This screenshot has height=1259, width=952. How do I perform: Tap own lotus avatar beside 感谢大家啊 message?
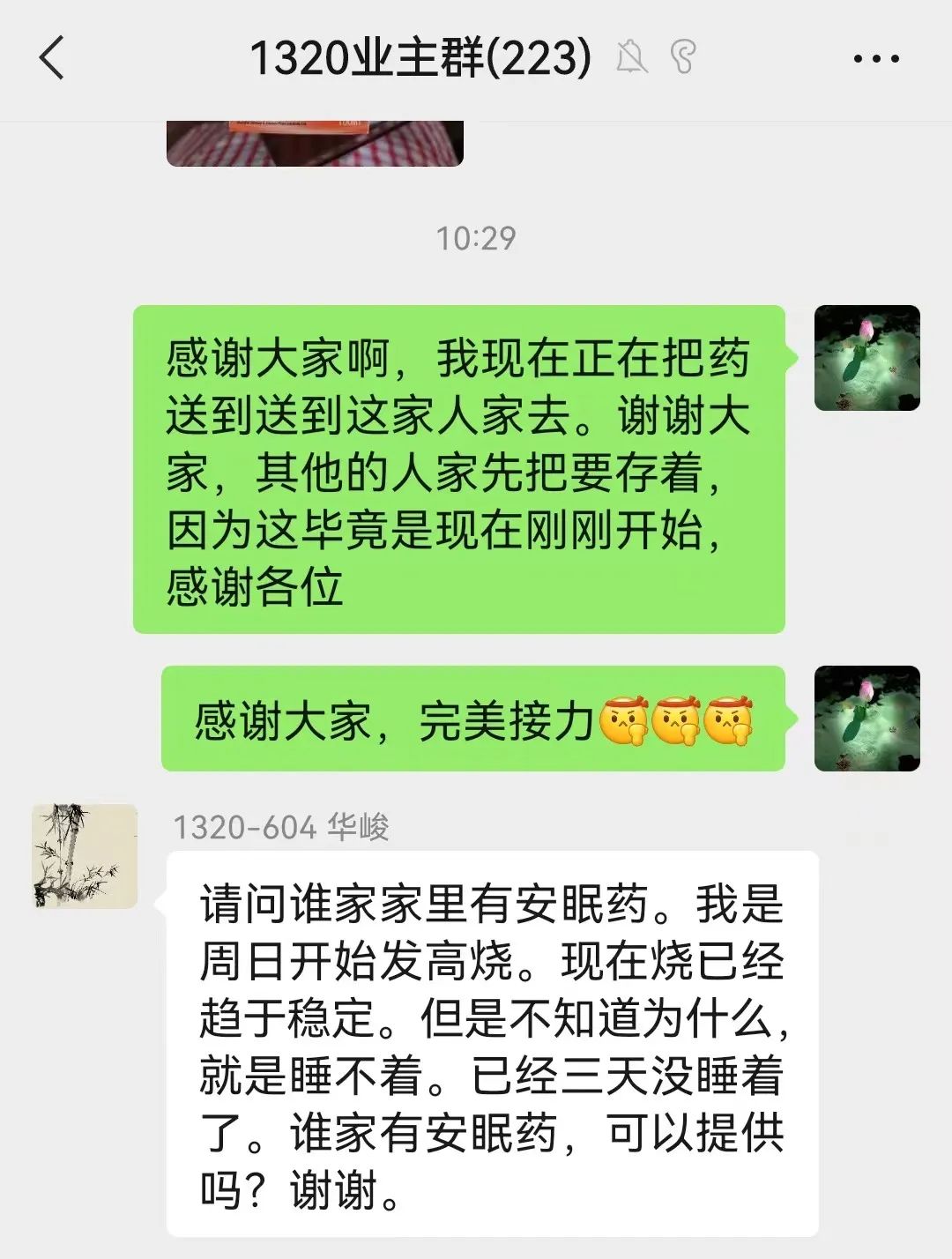pyautogui.click(x=866, y=358)
